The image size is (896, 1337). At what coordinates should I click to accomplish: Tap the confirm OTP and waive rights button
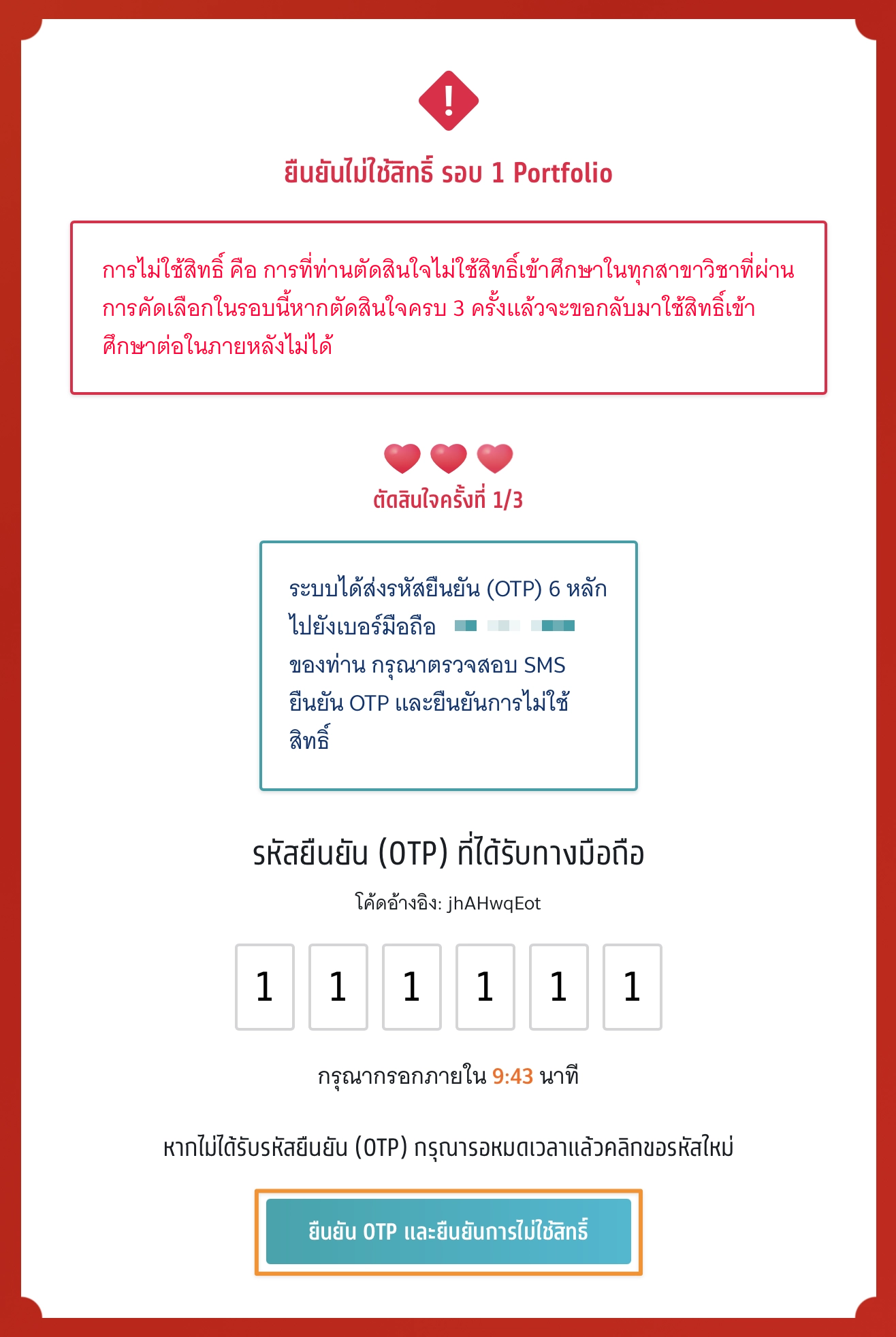(448, 1231)
